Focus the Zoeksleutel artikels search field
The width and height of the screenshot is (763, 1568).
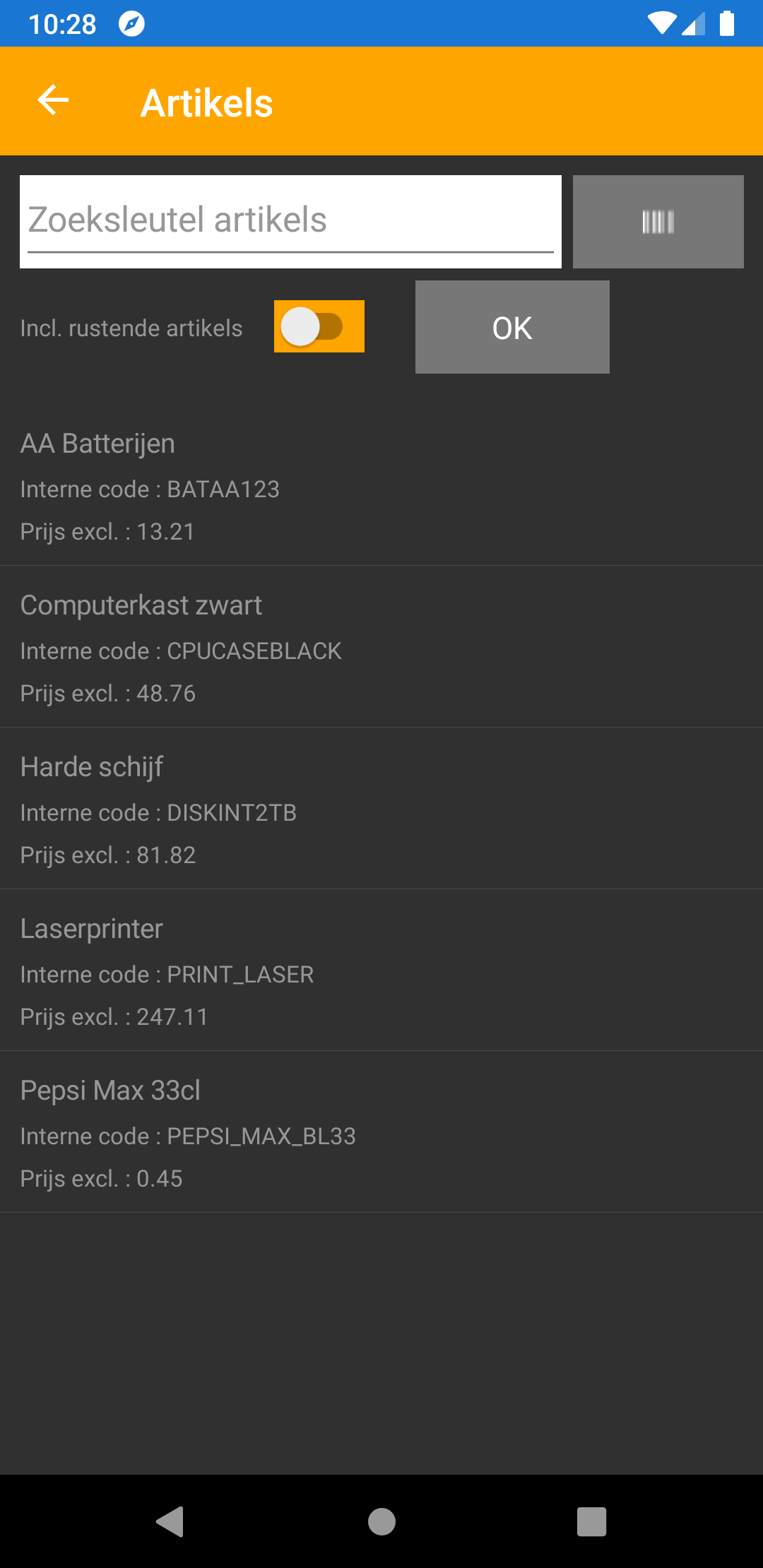pyautogui.click(x=290, y=221)
